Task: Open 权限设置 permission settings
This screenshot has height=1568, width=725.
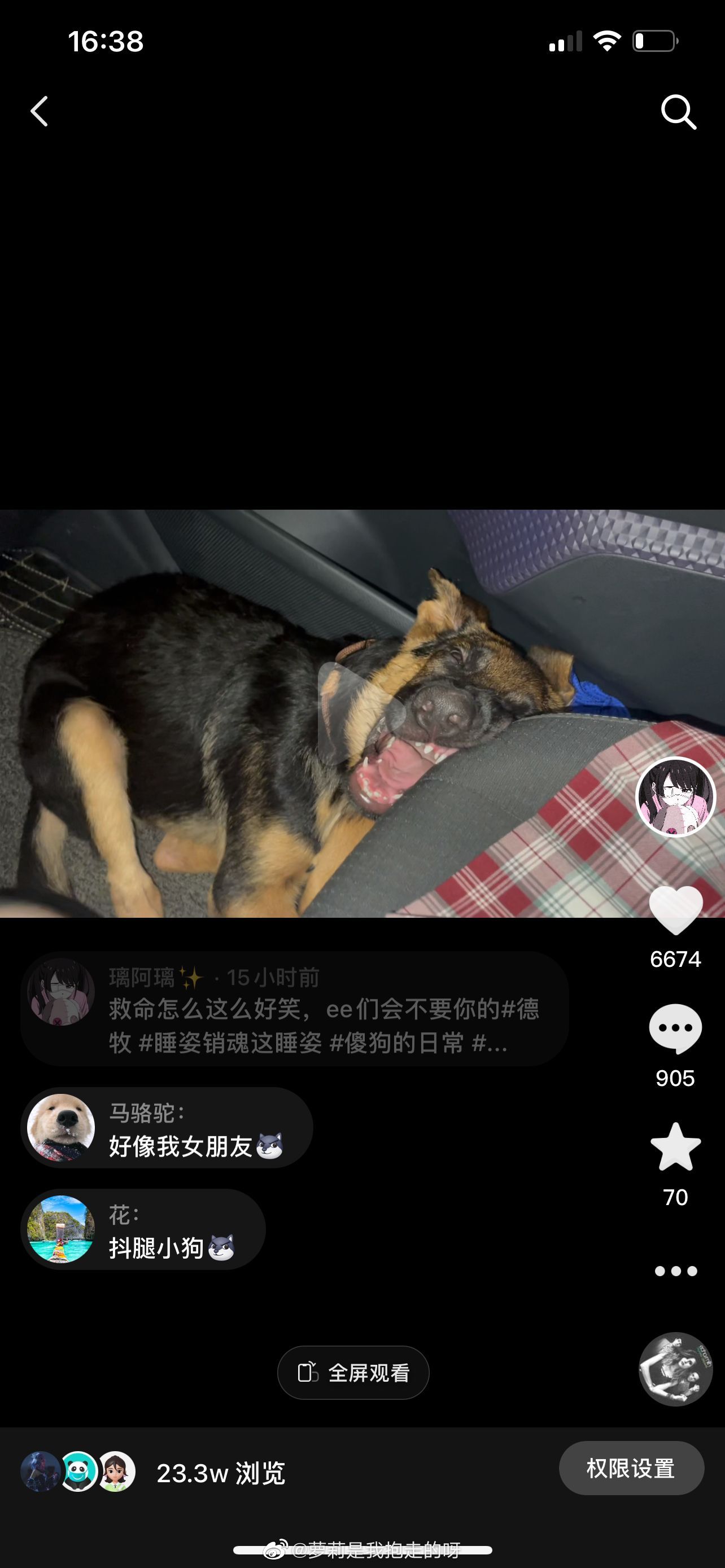Action: [x=631, y=1468]
